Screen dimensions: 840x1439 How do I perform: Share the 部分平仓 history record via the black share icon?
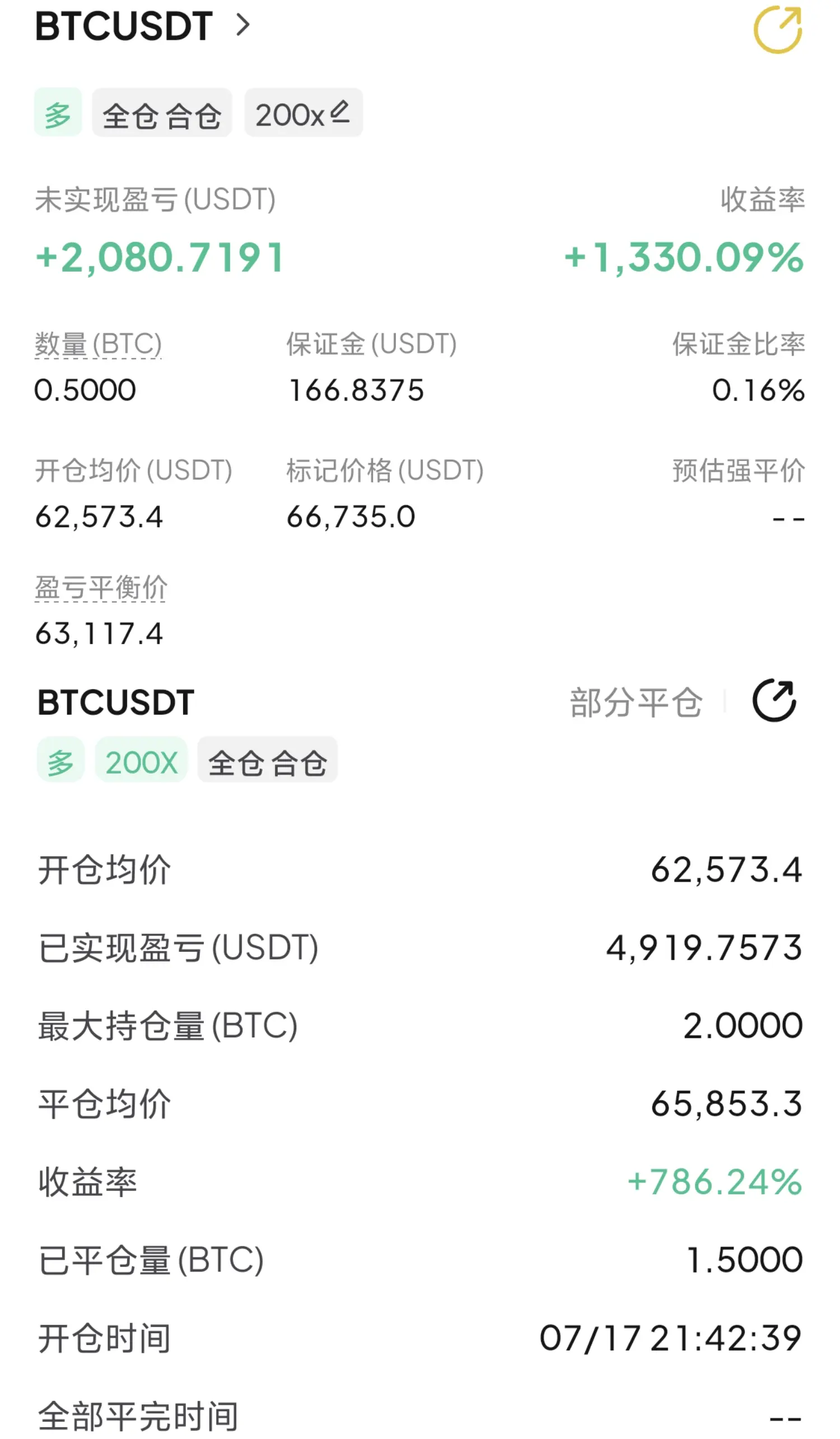774,701
